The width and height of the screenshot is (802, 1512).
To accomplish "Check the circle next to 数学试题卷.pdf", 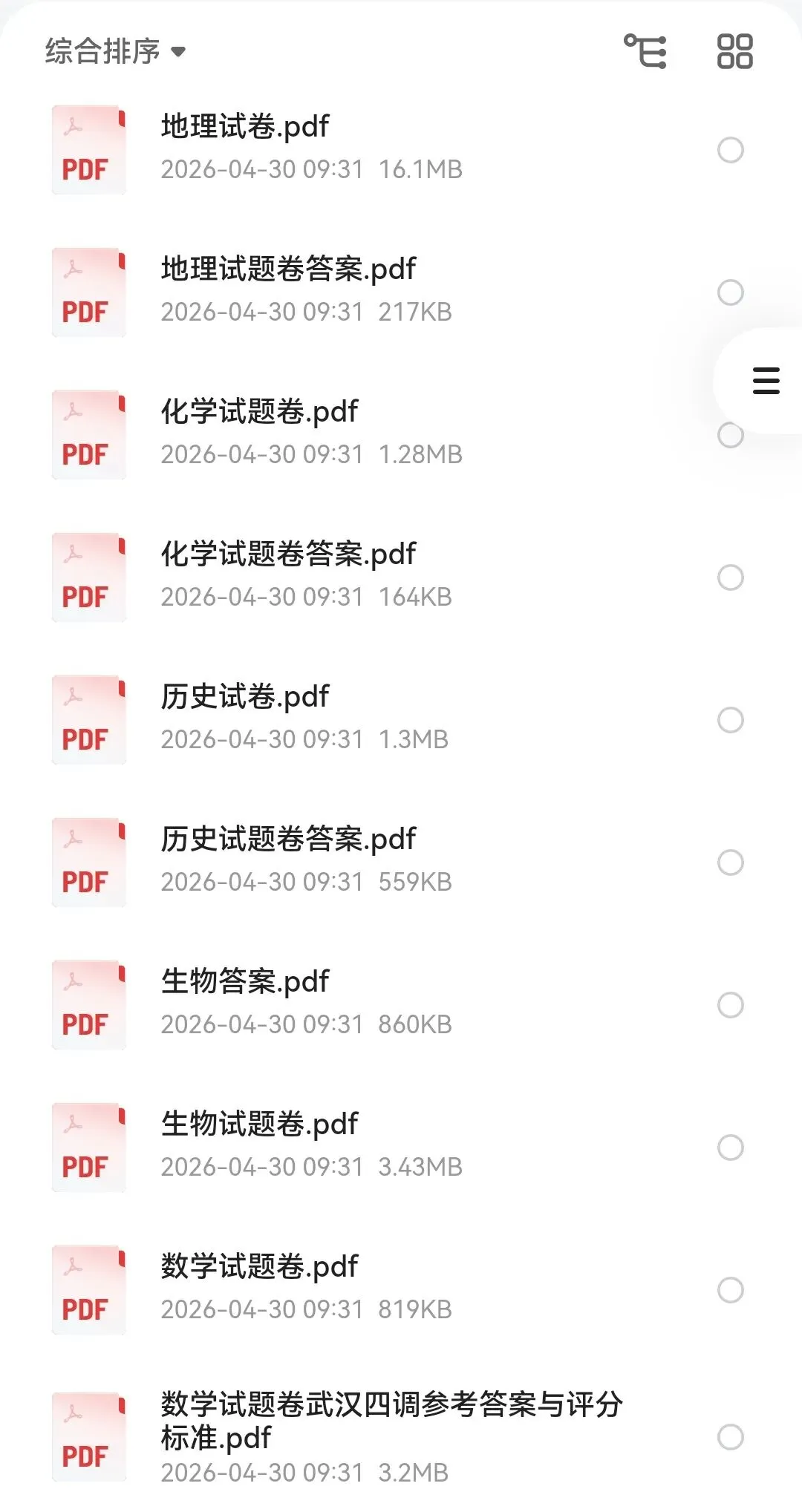I will pyautogui.click(x=731, y=1290).
